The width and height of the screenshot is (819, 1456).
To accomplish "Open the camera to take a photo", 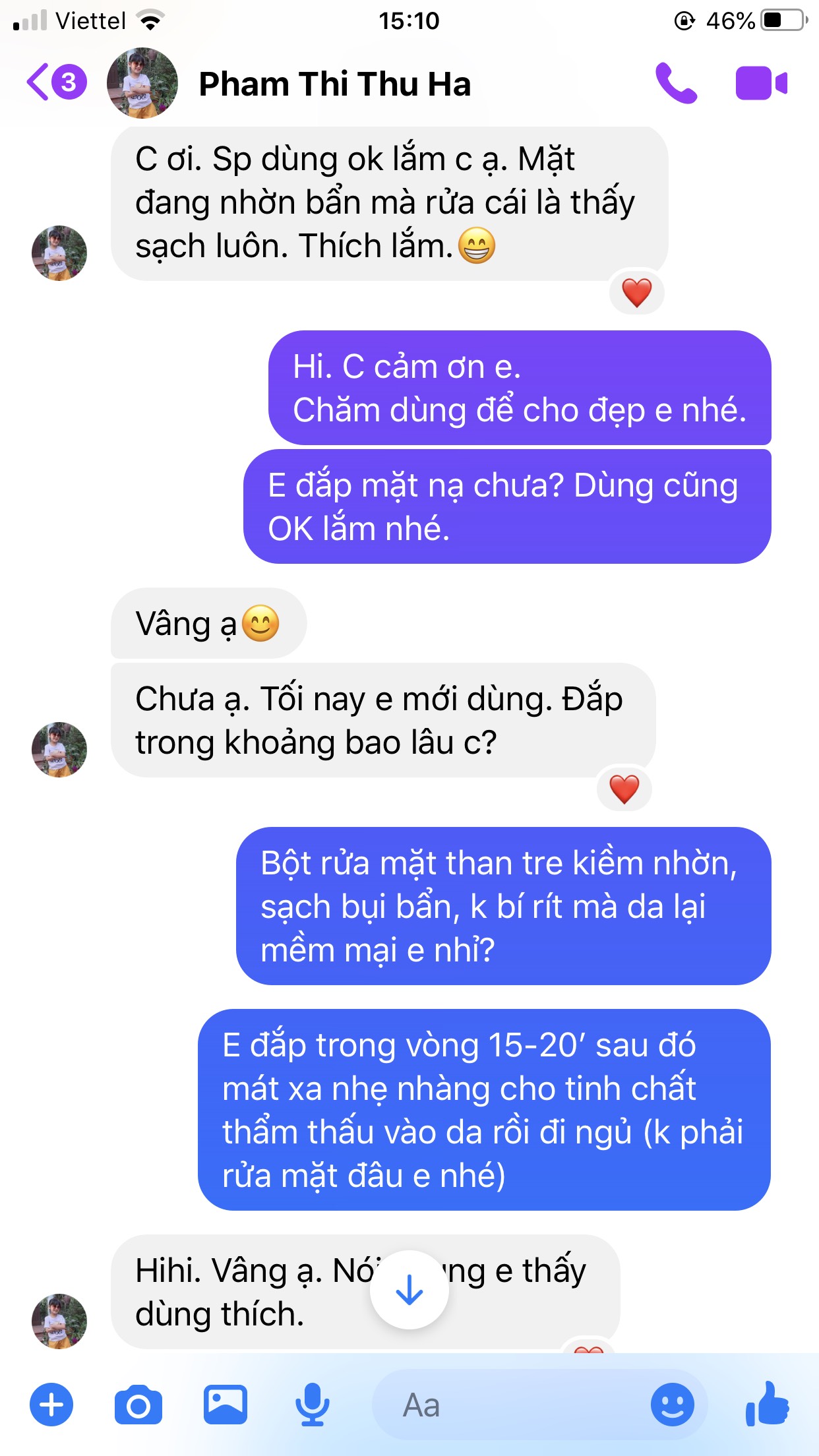I will point(138,1405).
